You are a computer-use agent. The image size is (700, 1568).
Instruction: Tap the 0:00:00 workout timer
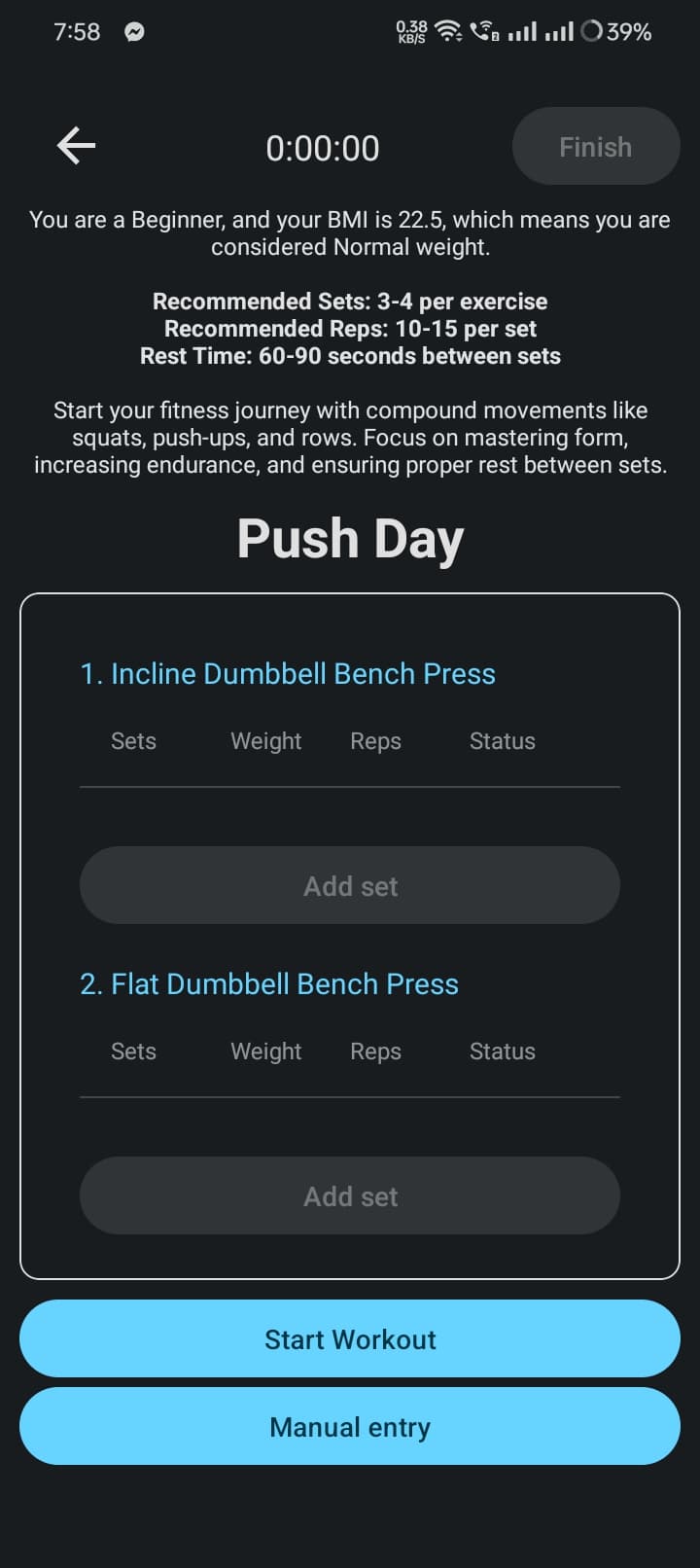point(322,148)
